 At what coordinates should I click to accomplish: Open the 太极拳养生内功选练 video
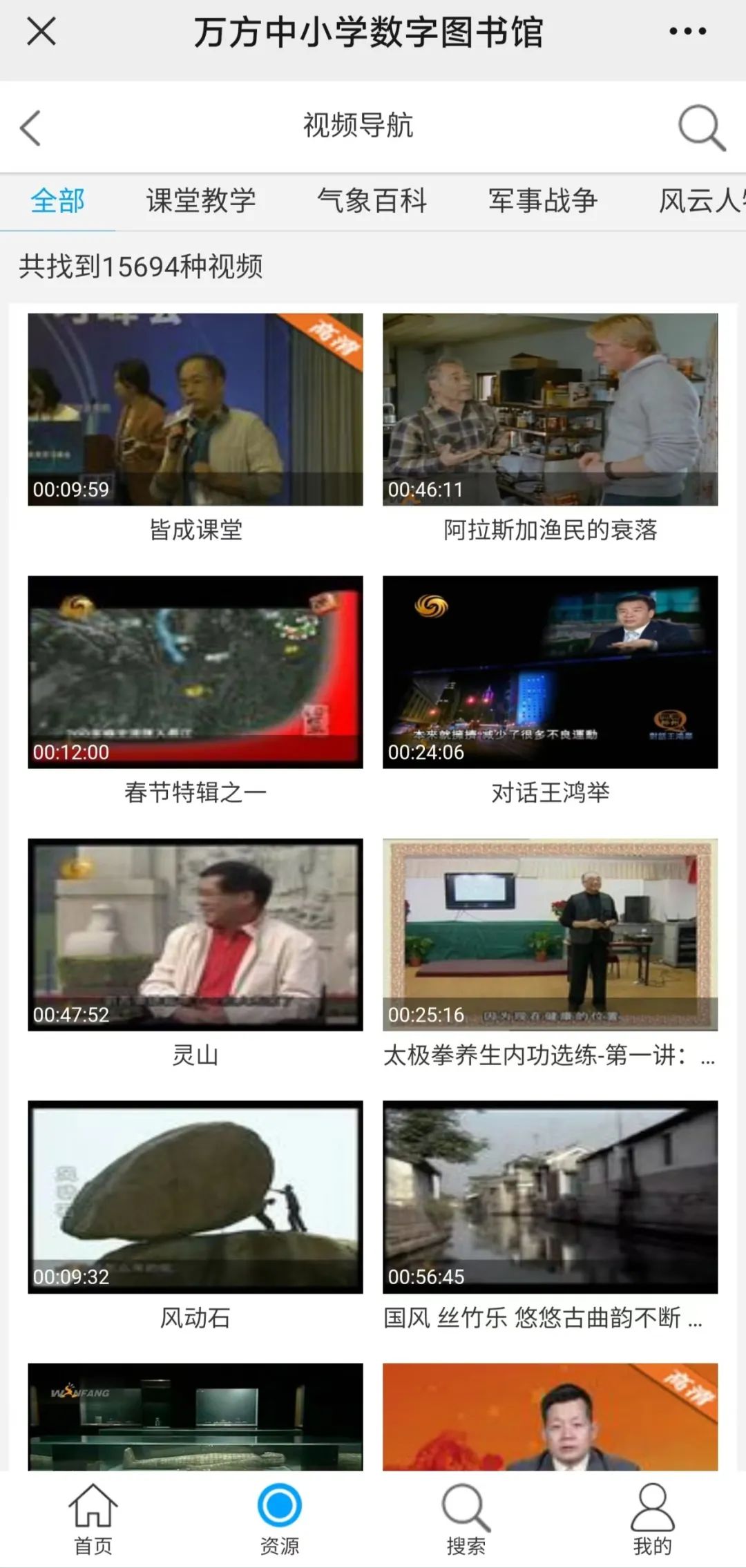tap(551, 935)
